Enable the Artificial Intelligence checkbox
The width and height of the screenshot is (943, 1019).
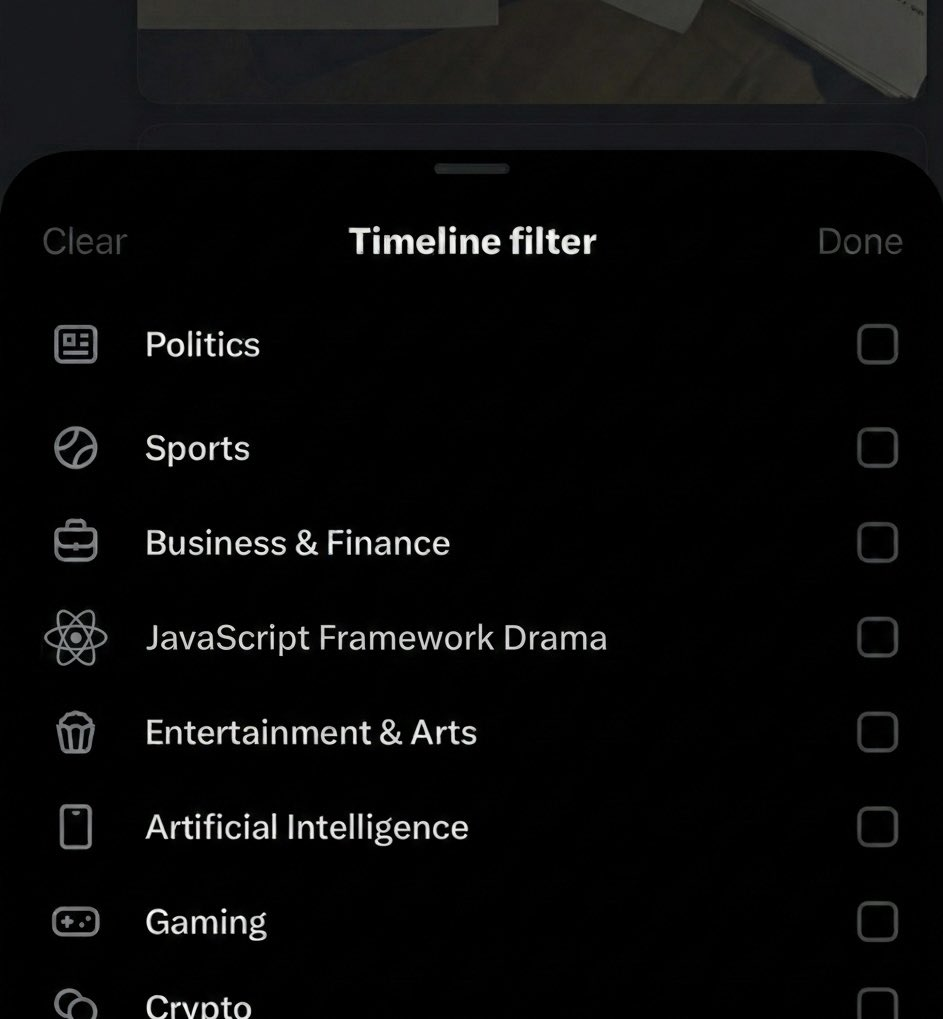tap(877, 827)
